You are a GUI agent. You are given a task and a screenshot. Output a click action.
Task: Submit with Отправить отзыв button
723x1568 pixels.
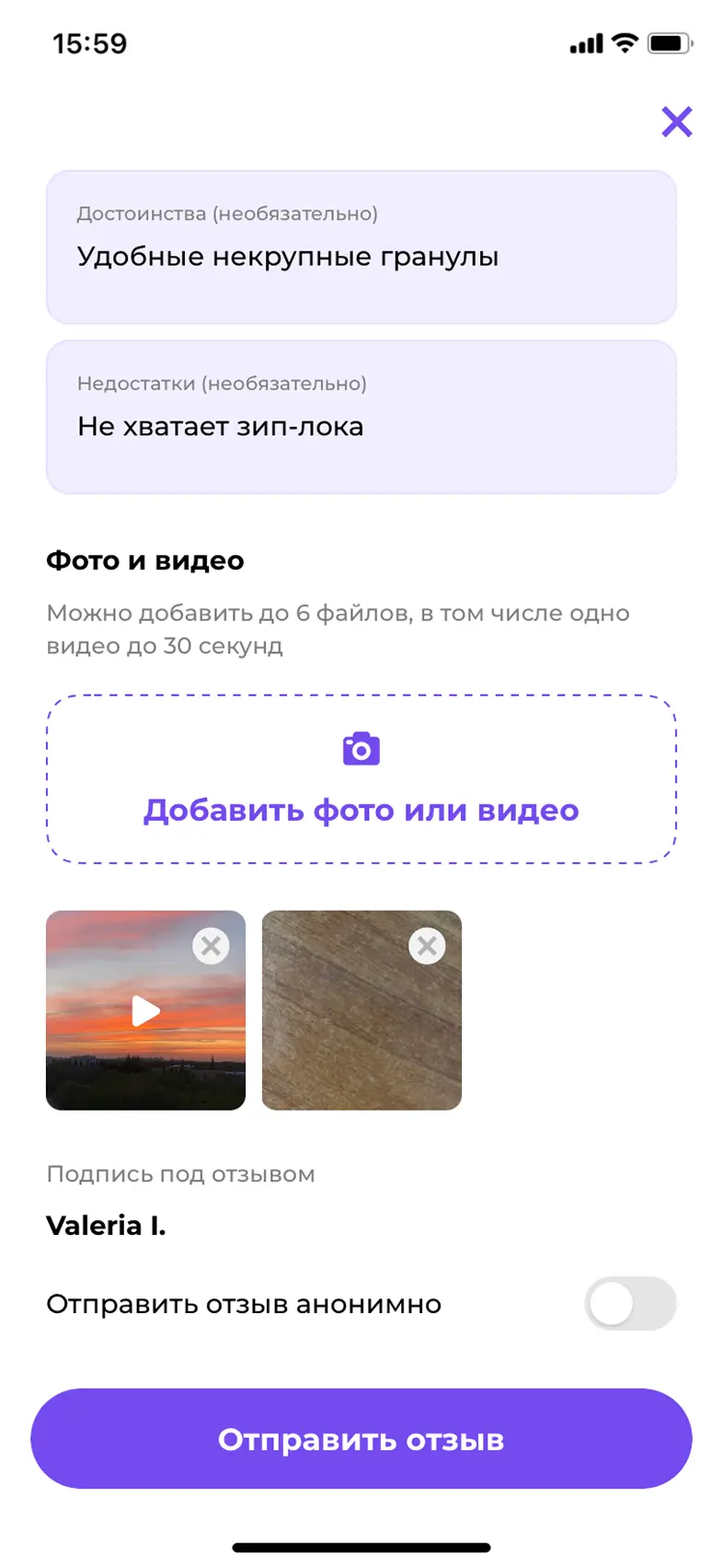pos(361,1438)
